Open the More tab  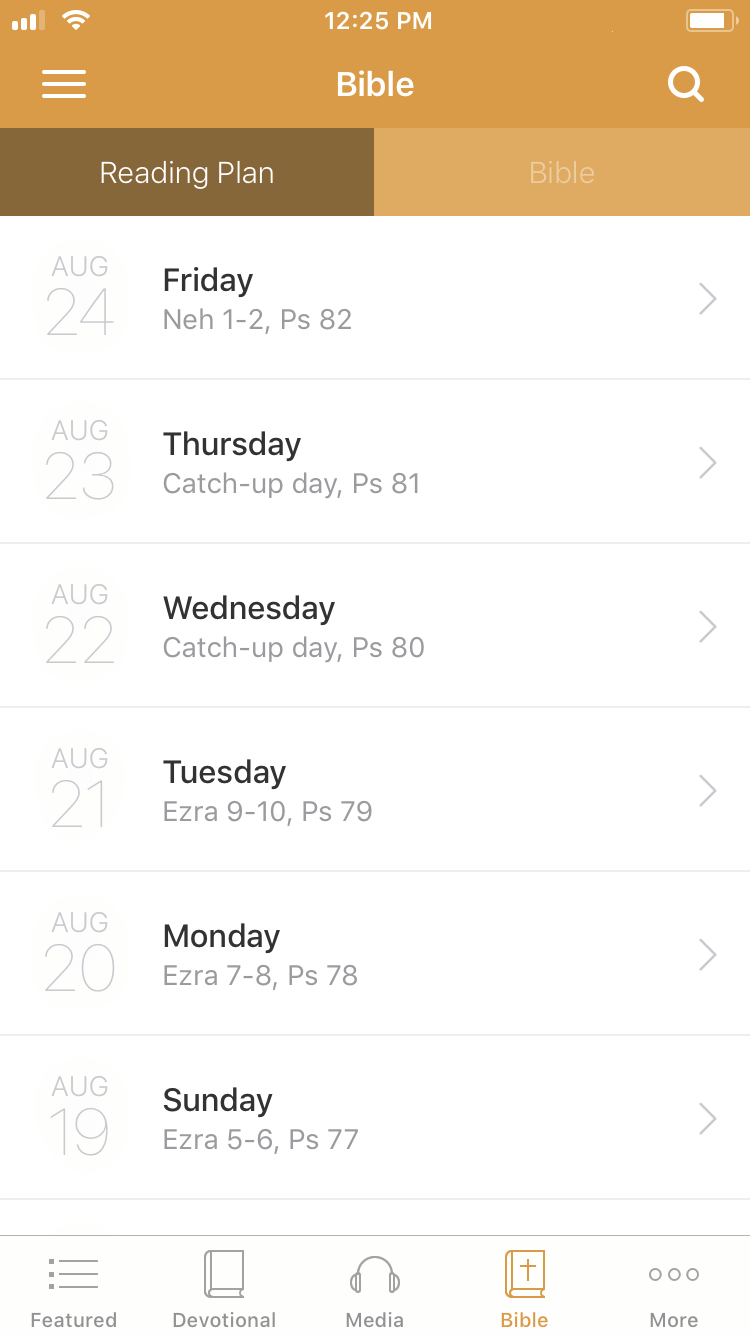click(x=674, y=1286)
